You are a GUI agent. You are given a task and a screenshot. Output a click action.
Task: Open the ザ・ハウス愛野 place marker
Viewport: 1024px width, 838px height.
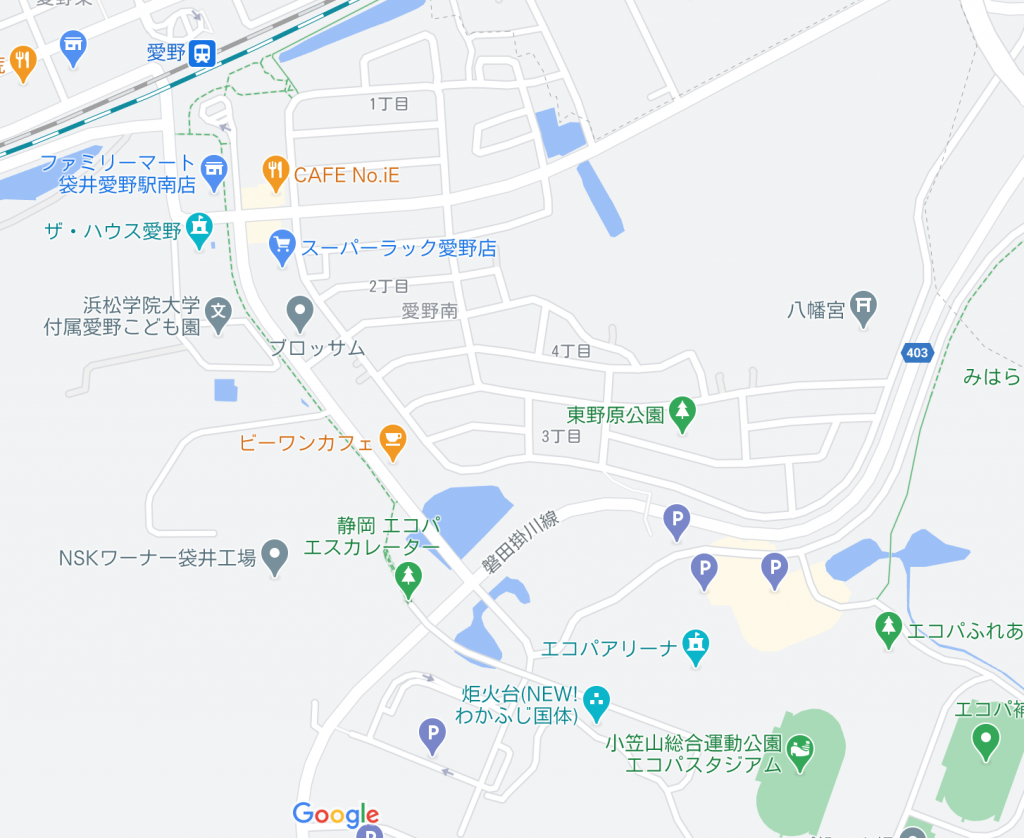pyautogui.click(x=200, y=229)
